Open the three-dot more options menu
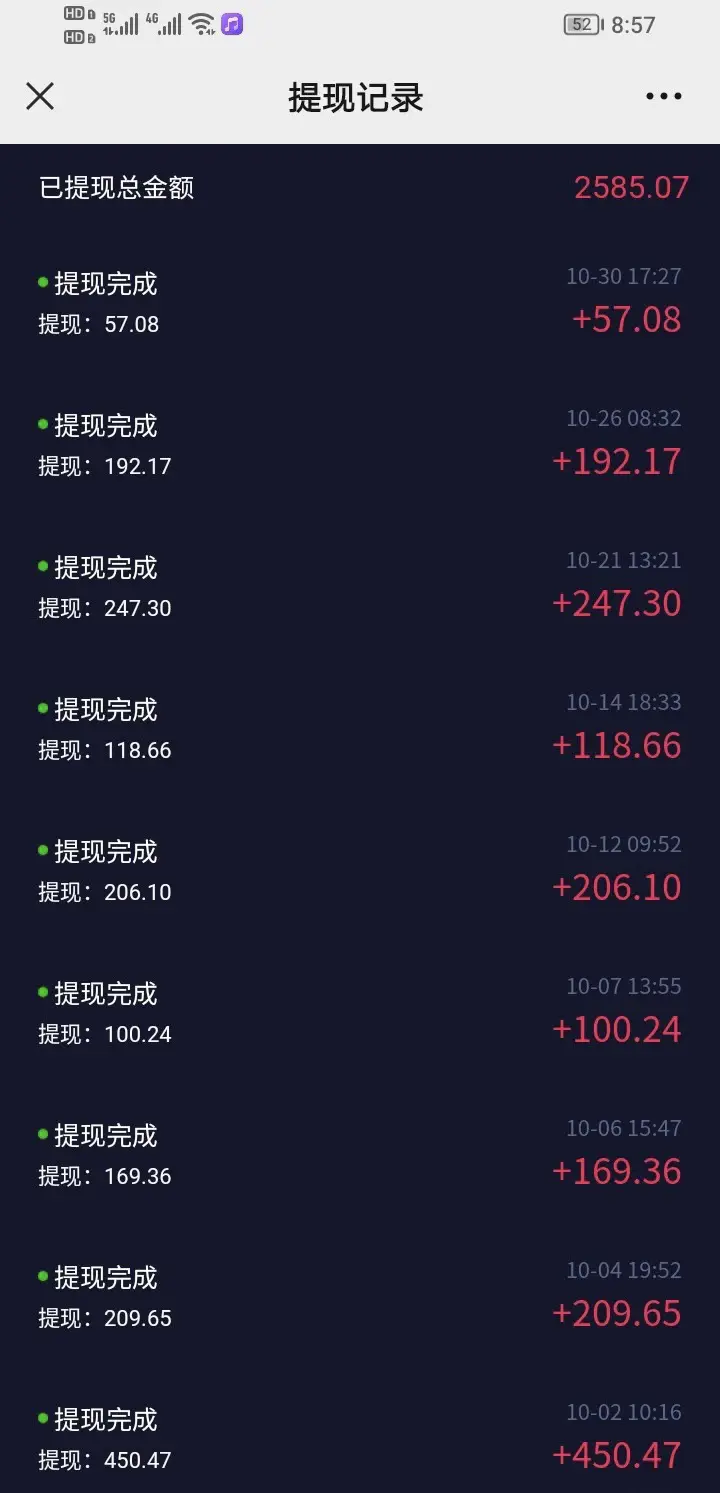The width and height of the screenshot is (720, 1493). [x=663, y=96]
